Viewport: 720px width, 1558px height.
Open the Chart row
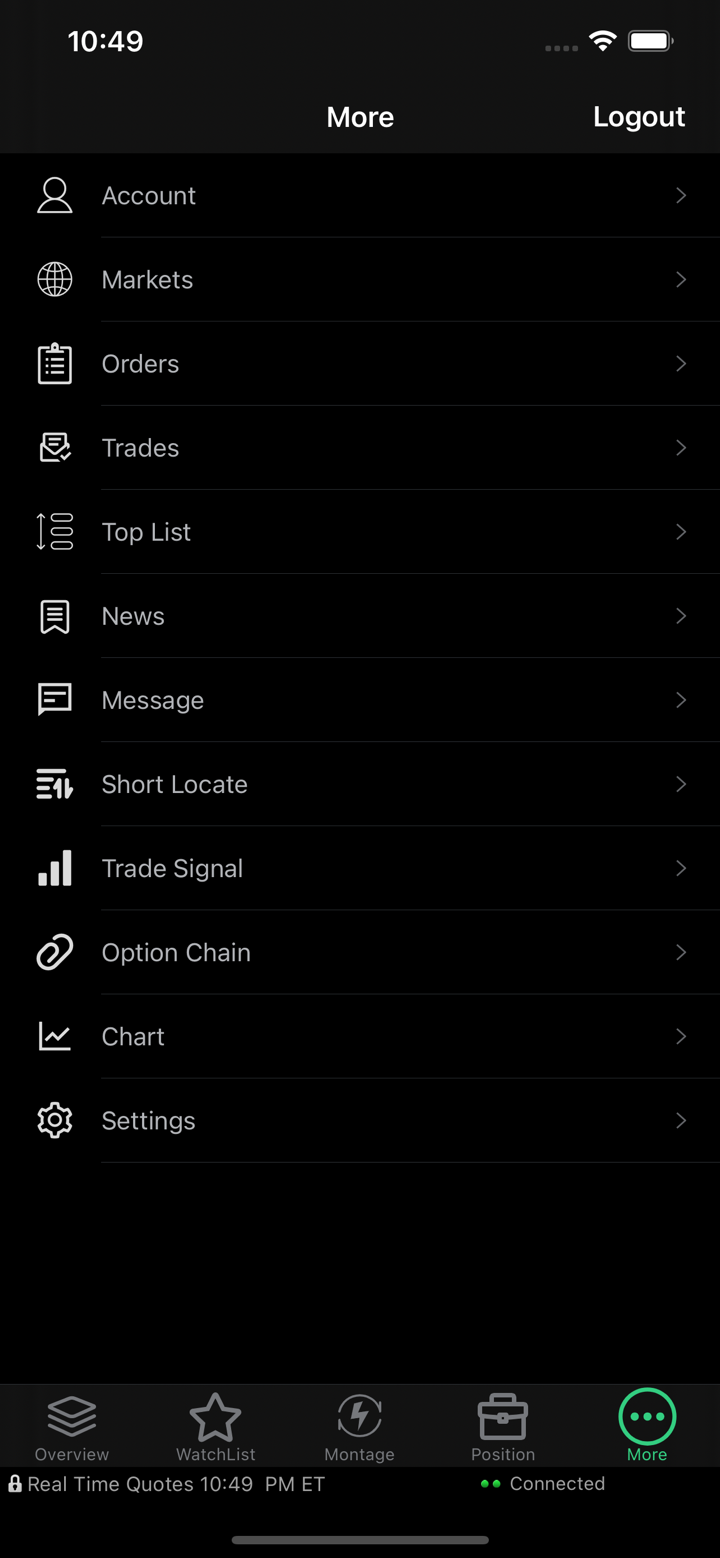360,1036
